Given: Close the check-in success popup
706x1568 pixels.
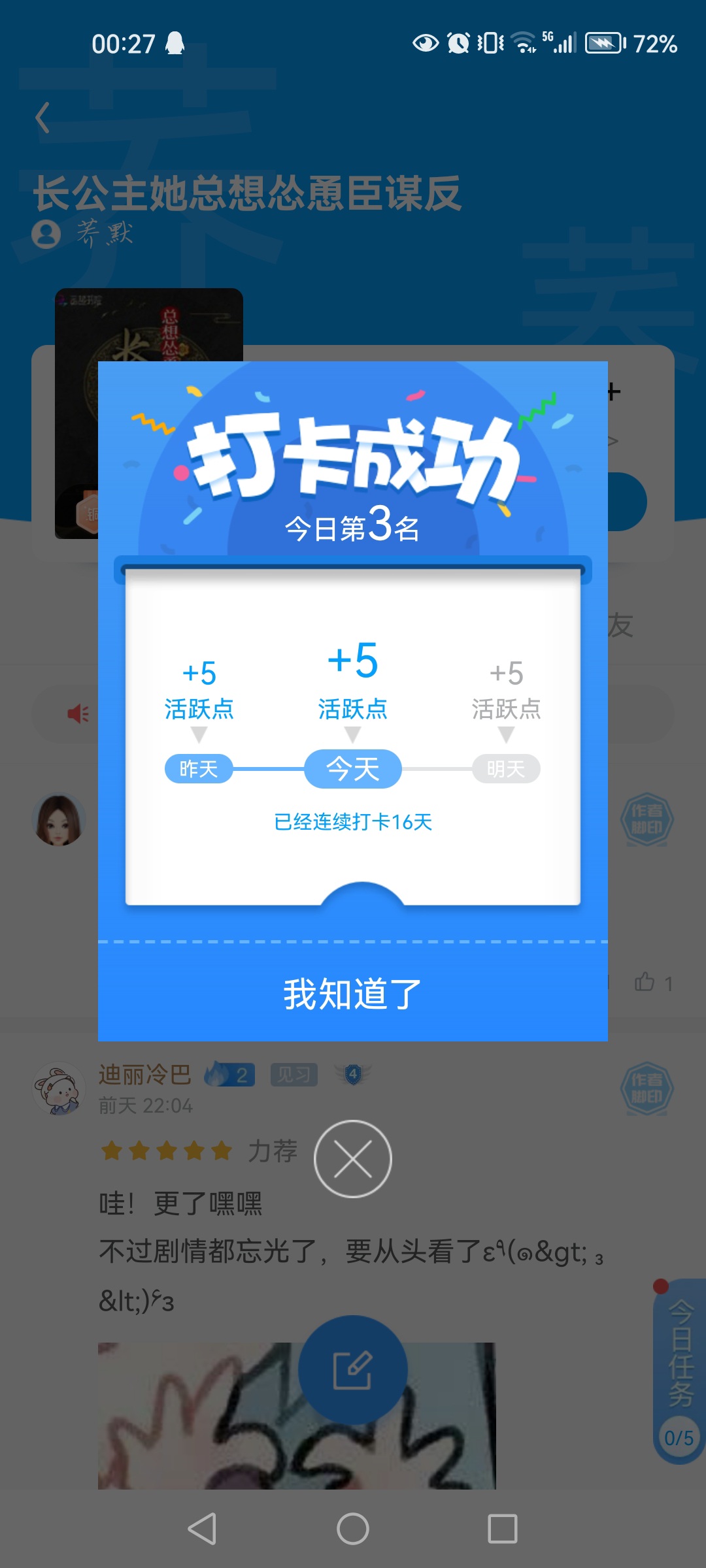Looking at the screenshot, I should click(x=353, y=1159).
